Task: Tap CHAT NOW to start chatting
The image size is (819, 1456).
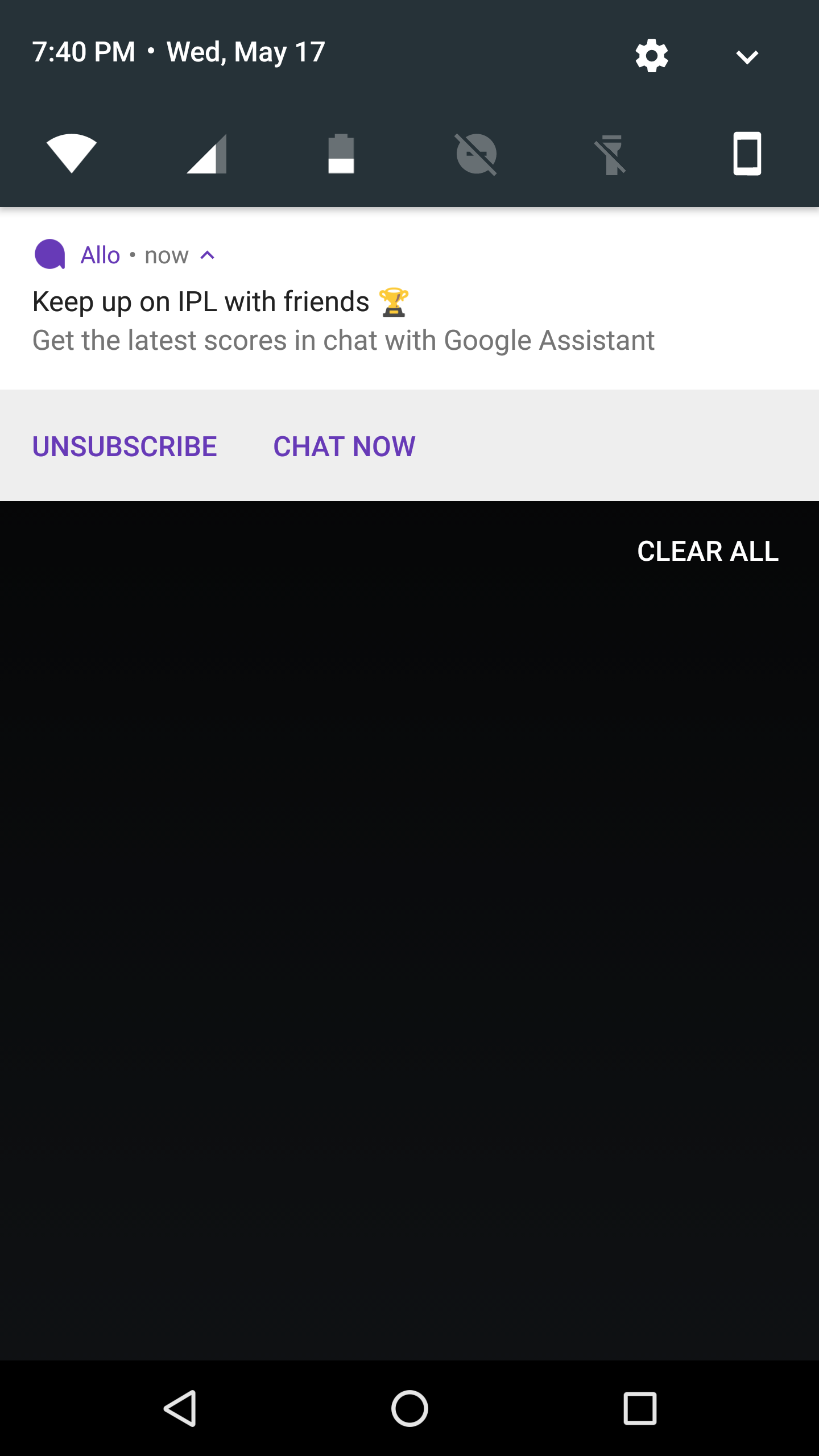Action: coord(345,446)
